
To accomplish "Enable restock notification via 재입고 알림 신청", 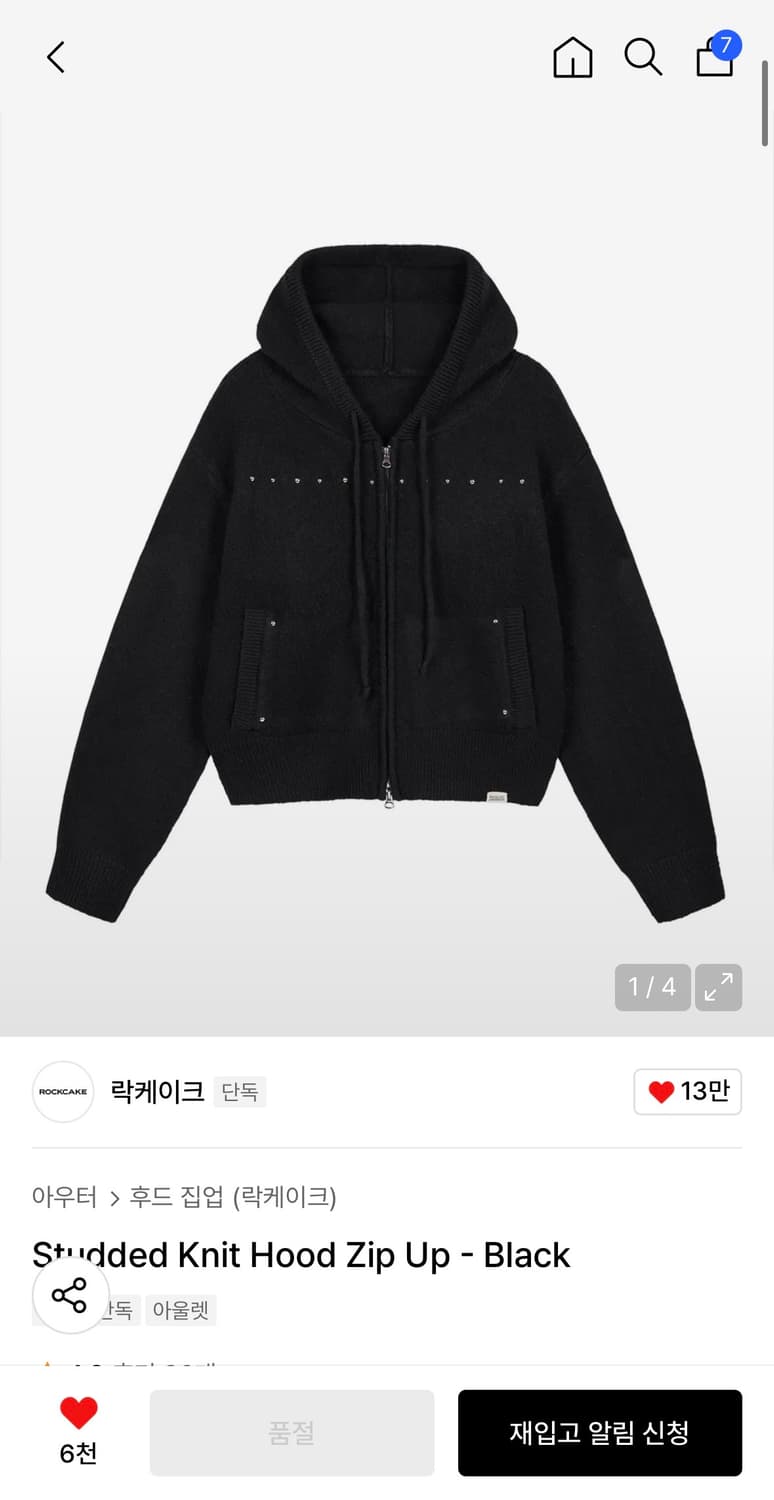I will point(600,1432).
